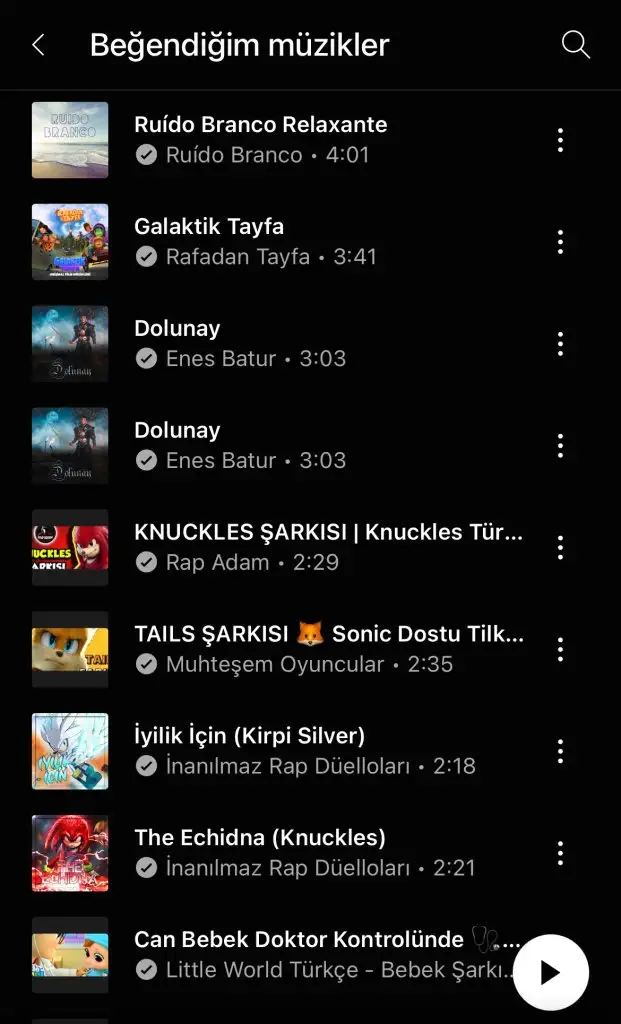Open more options for KNUCKLES ŞARKISI
Screen dimensions: 621x1024
click(x=560, y=548)
